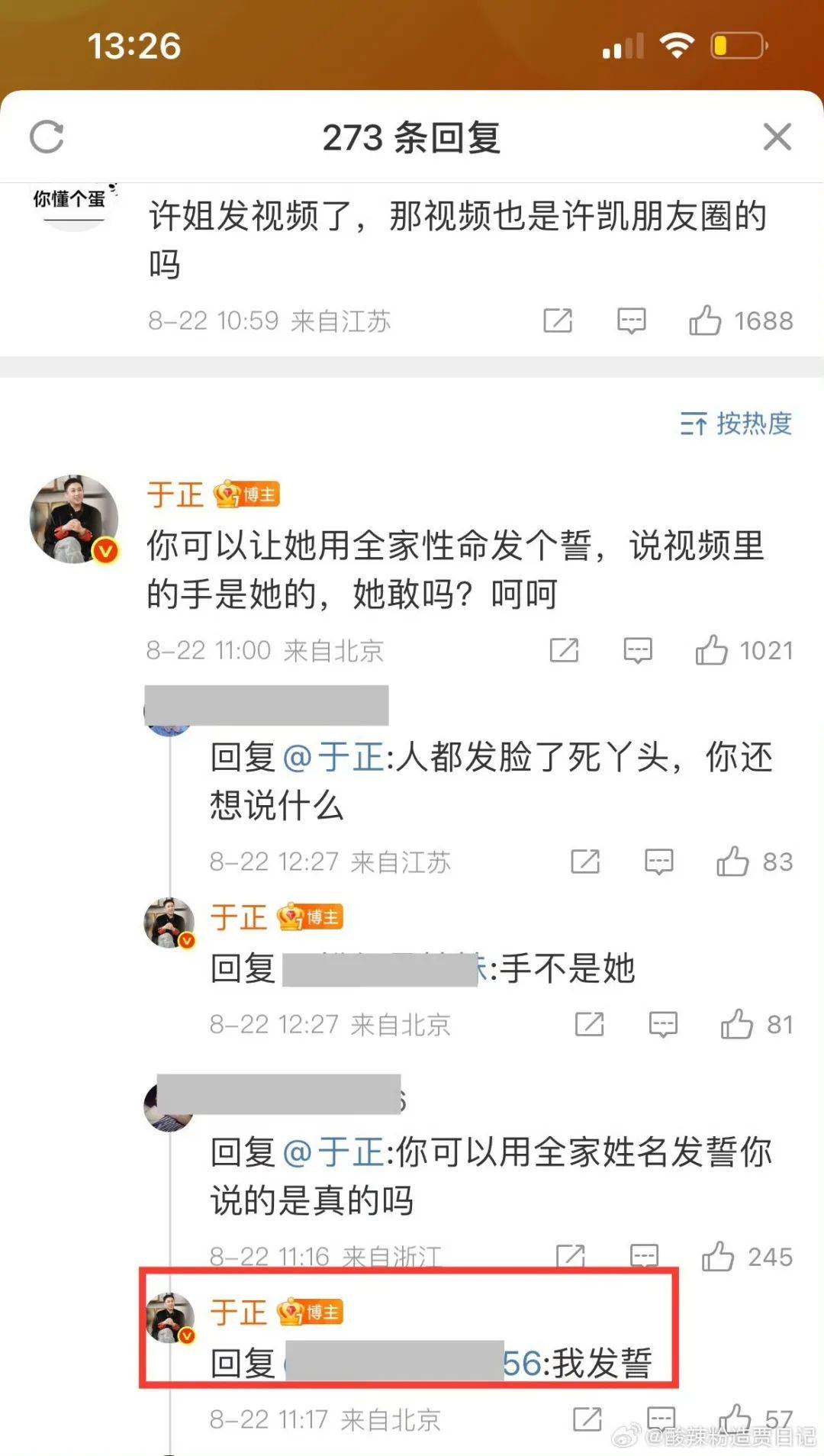Like the reply with 83 likes
Screen dimensions: 824x1456
click(x=732, y=862)
